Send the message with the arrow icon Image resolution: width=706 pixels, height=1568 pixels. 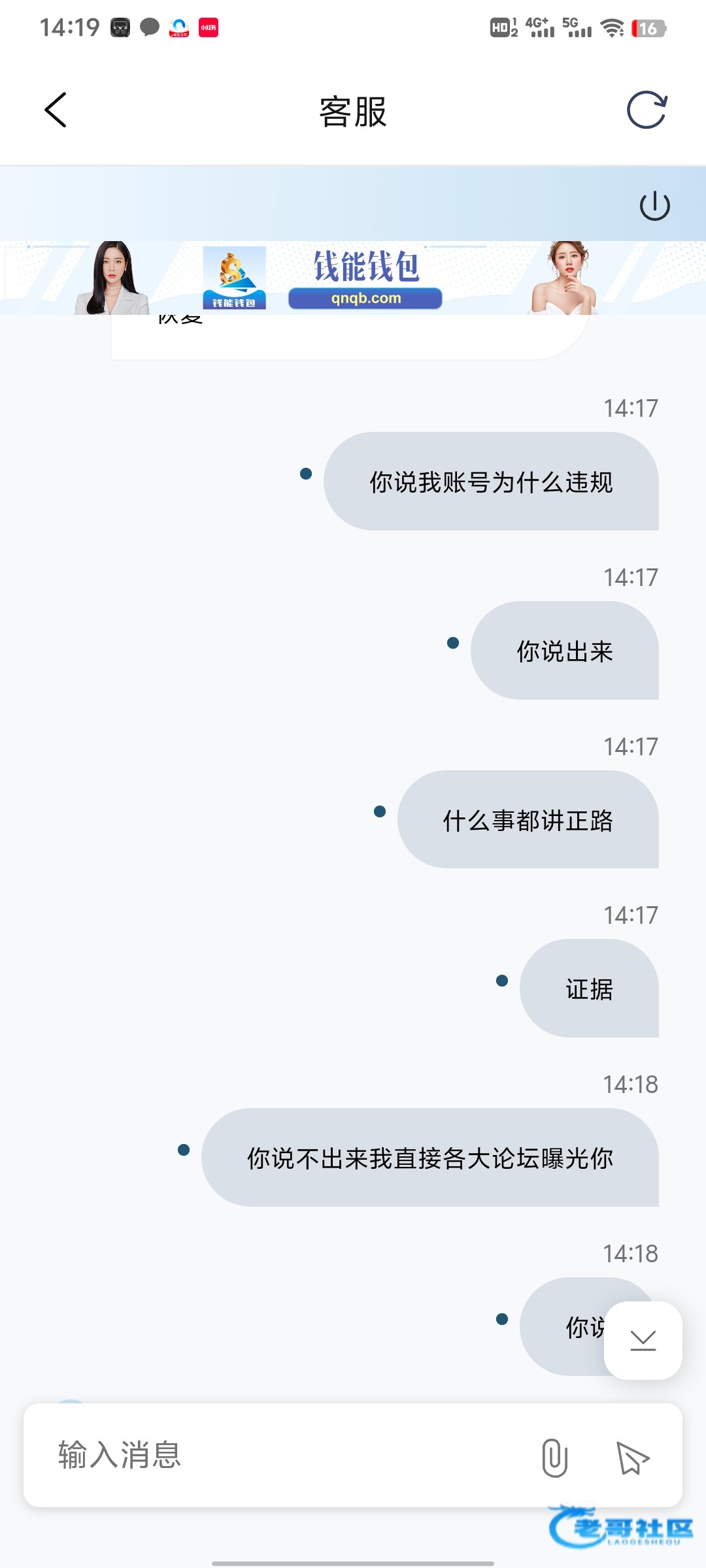[632, 1458]
